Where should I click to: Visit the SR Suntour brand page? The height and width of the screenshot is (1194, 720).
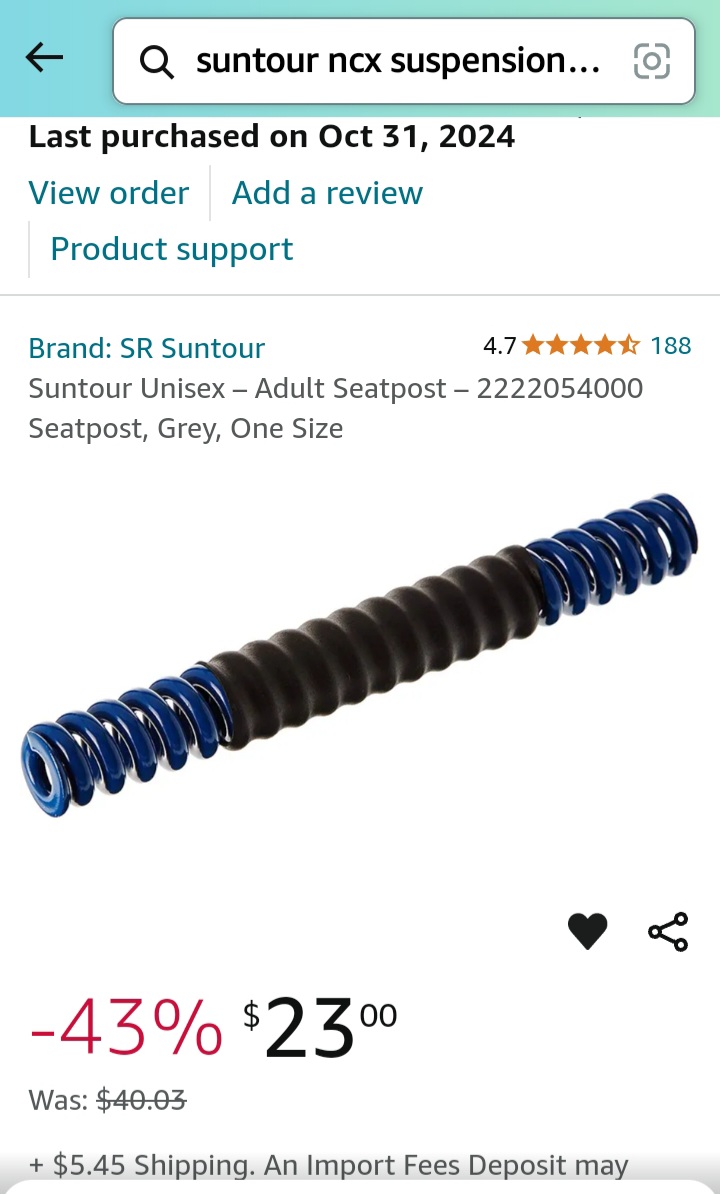coord(146,348)
